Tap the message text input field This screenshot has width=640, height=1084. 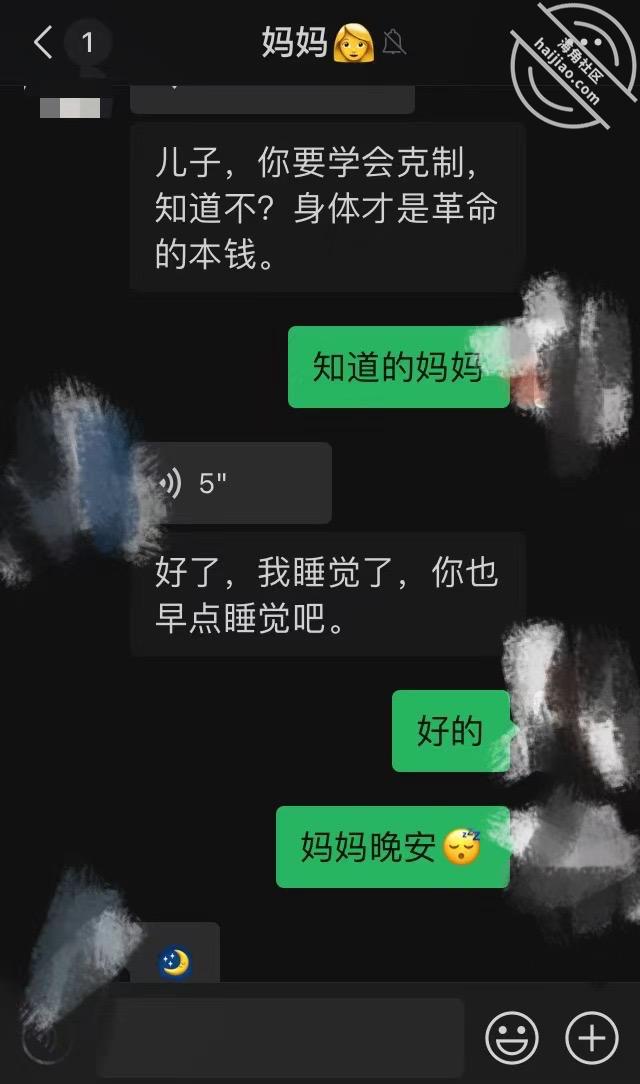coord(280,1037)
